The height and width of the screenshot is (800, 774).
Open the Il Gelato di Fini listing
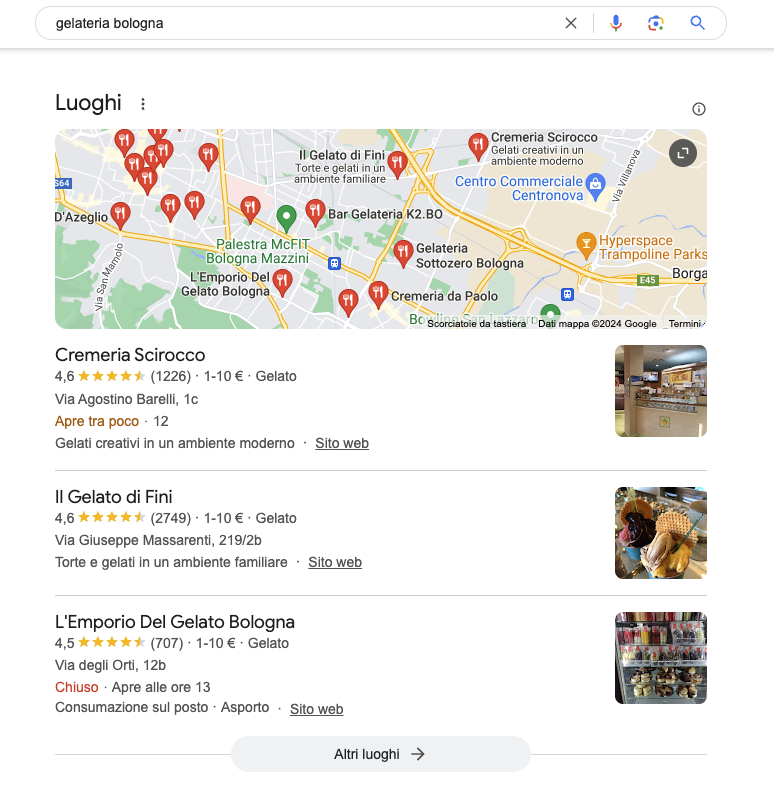pyautogui.click(x=114, y=497)
